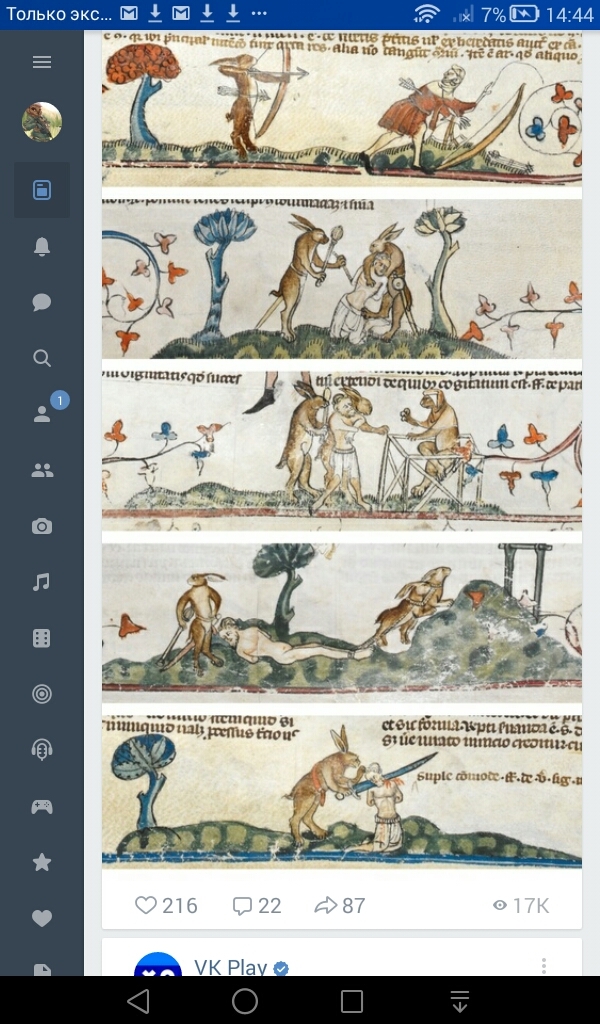This screenshot has height=1024, width=600.
Task: Open friends with one new request
Action: point(42,414)
